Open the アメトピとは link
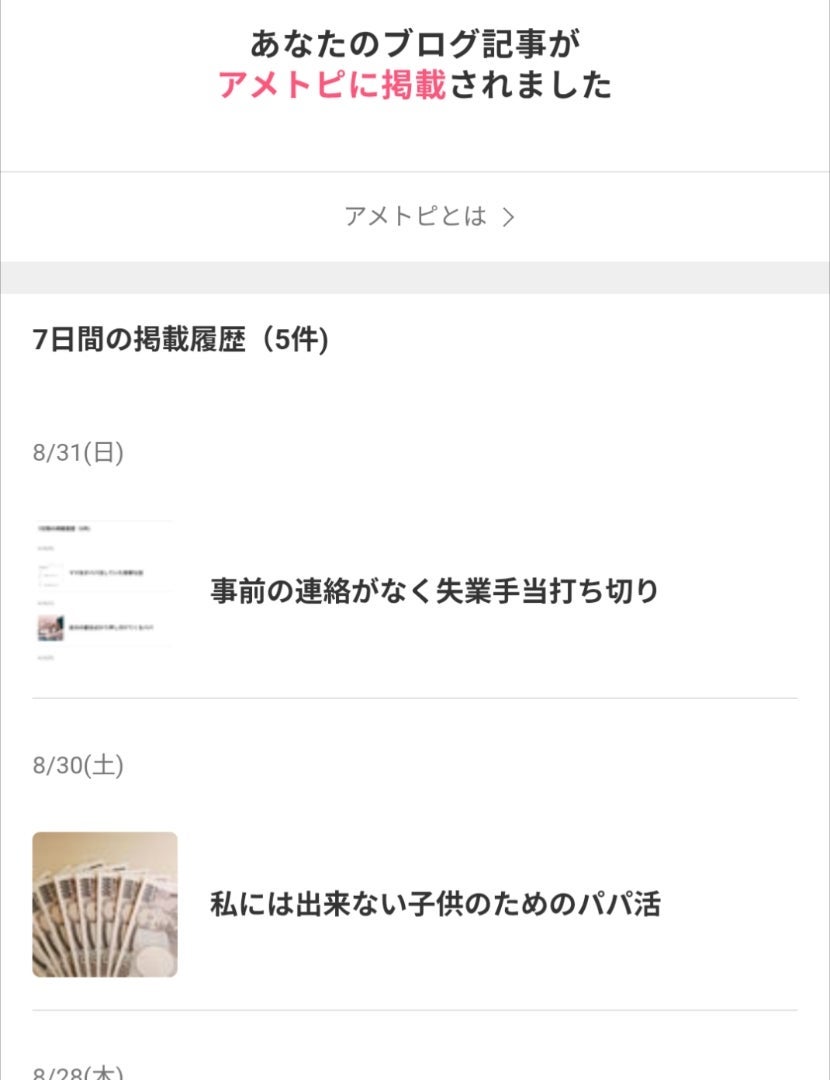 pyautogui.click(x=429, y=216)
